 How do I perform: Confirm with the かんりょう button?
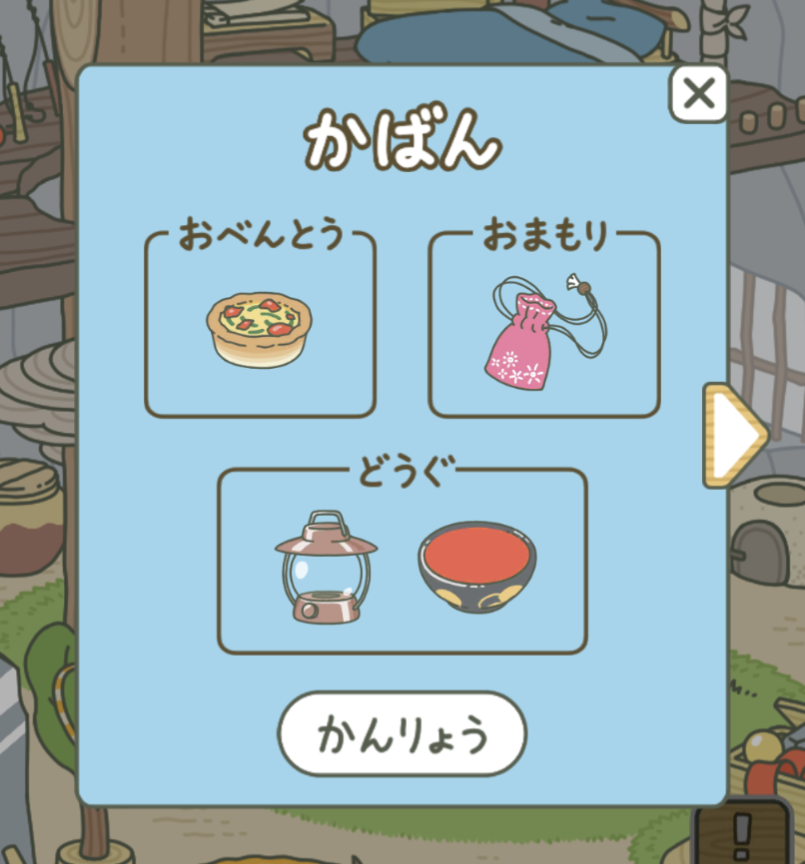pos(402,734)
